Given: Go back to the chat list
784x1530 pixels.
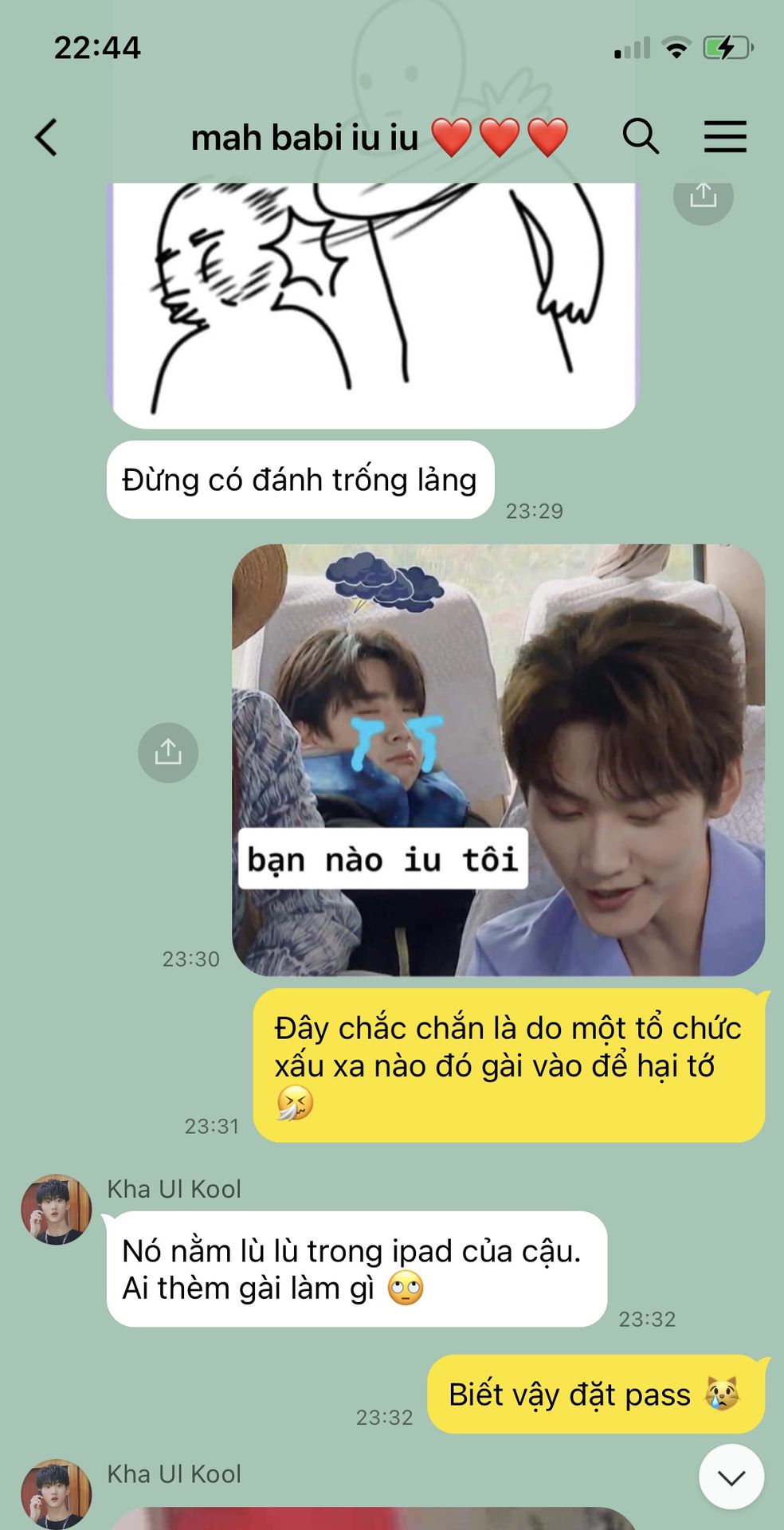Looking at the screenshot, I should coord(48,137).
